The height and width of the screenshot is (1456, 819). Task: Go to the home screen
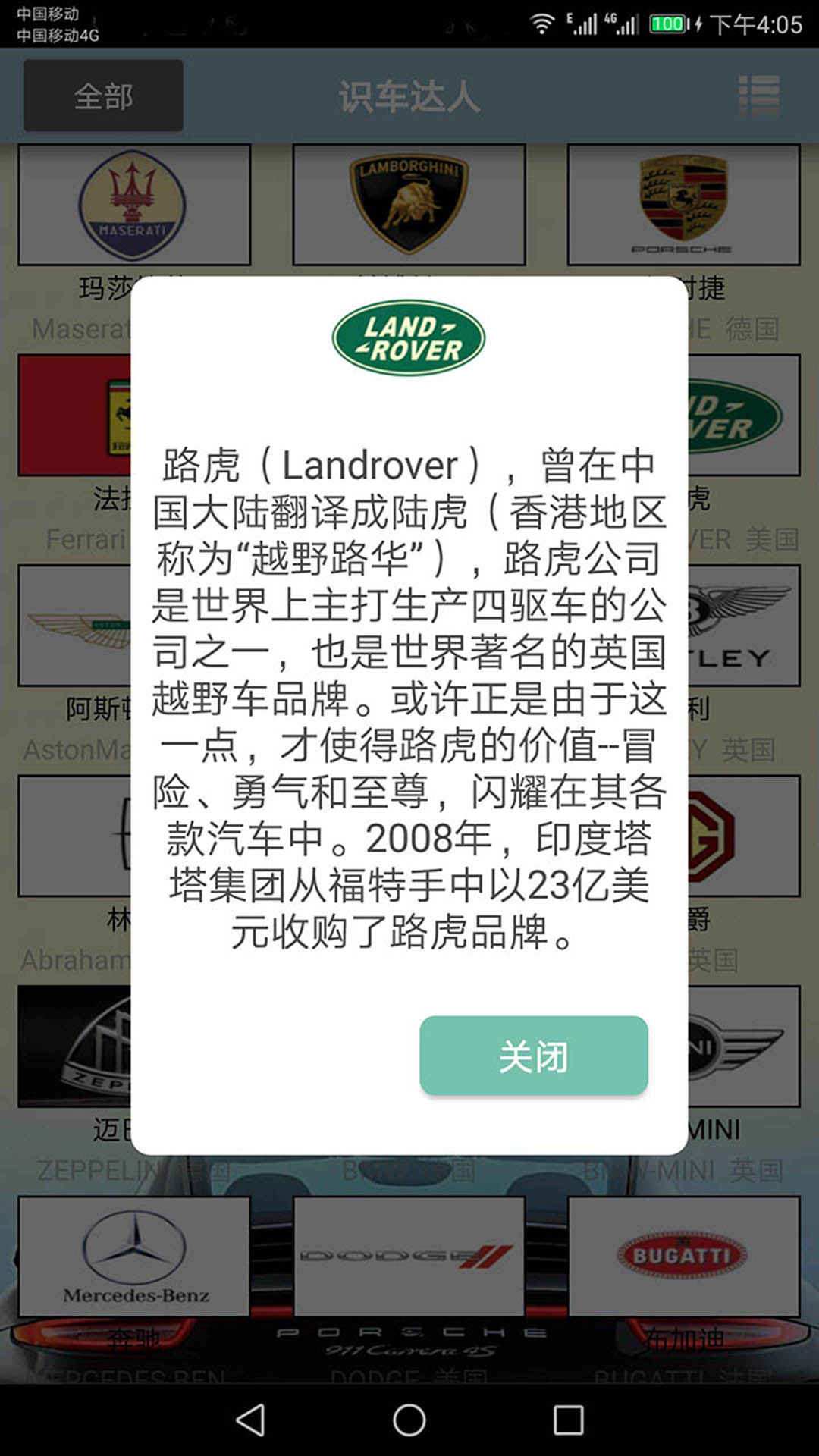409,1420
